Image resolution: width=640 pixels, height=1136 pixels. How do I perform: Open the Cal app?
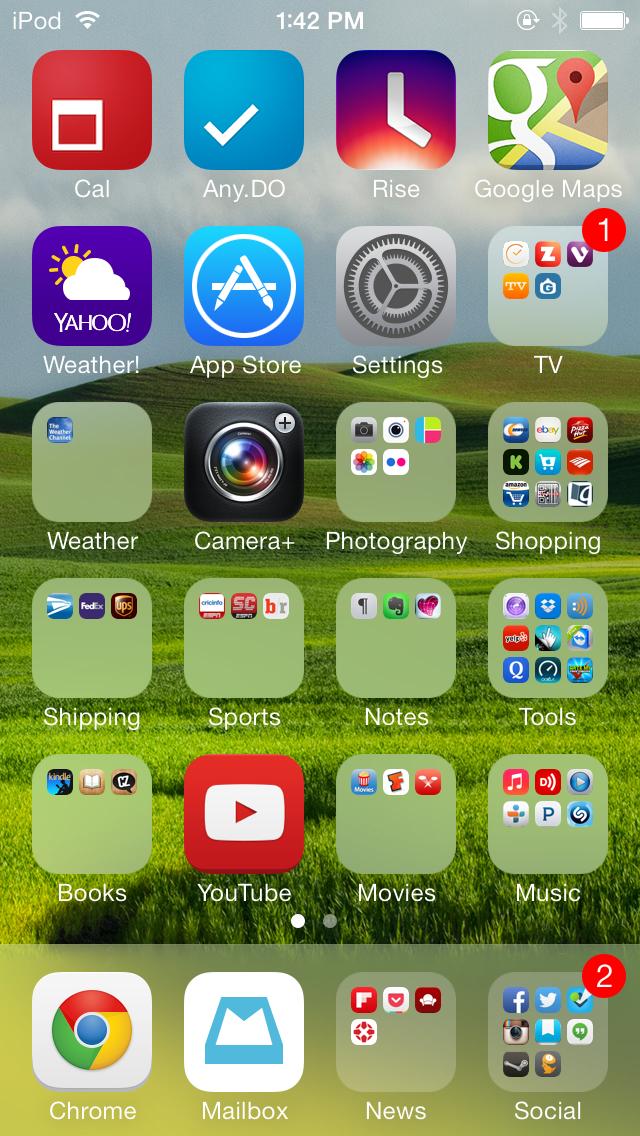(x=92, y=110)
